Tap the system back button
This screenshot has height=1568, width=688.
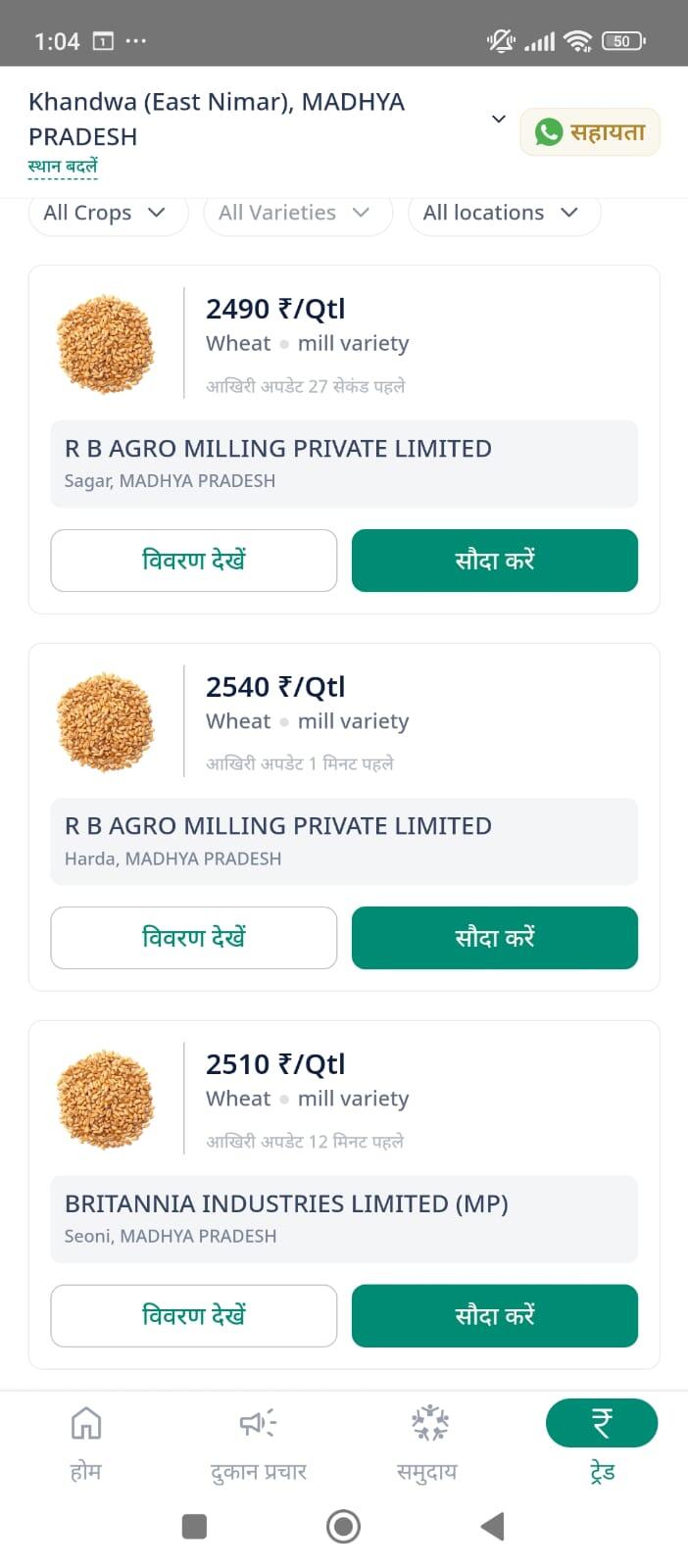(x=493, y=1526)
